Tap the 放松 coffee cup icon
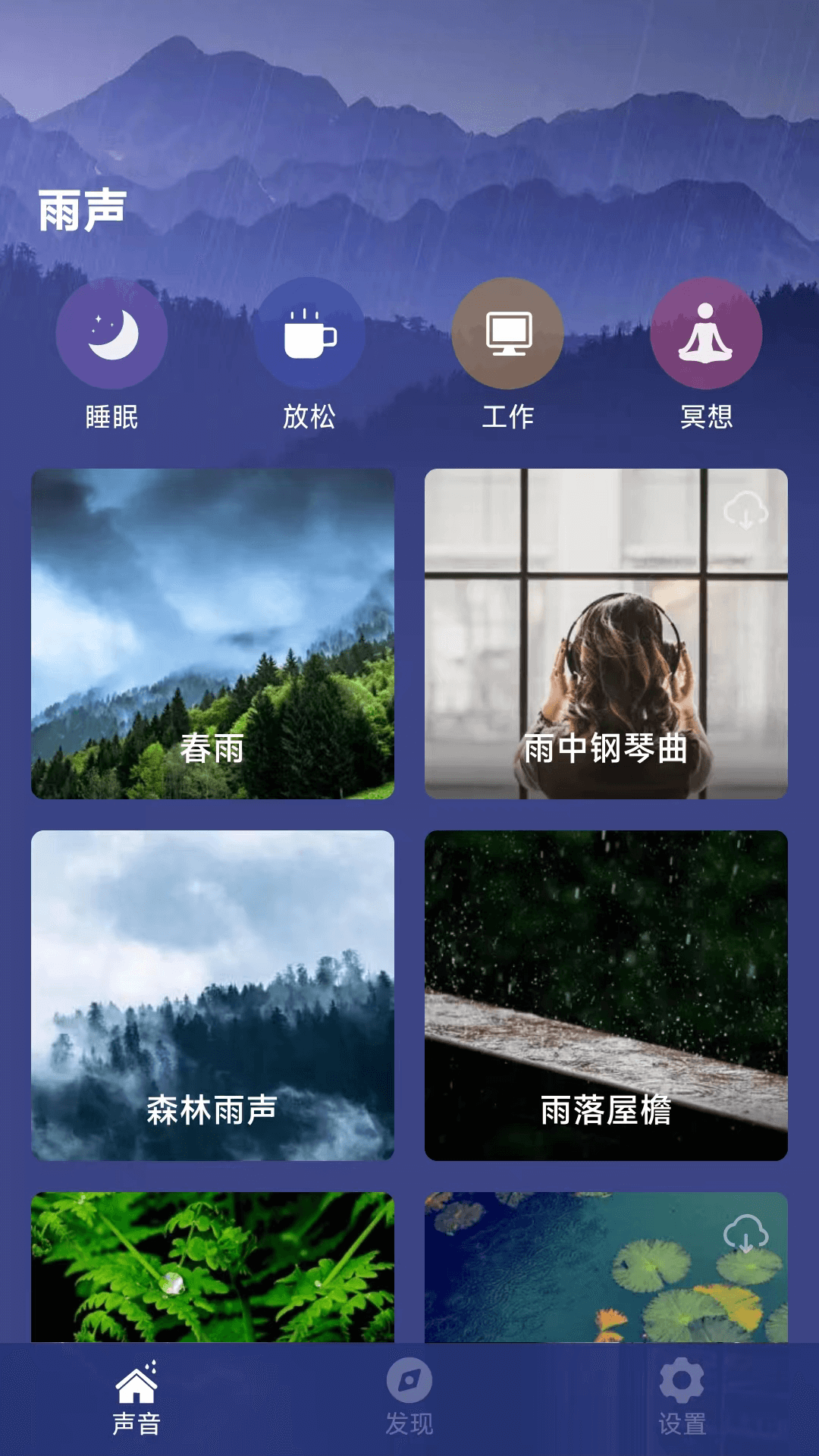The height and width of the screenshot is (1456, 819). pyautogui.click(x=309, y=334)
